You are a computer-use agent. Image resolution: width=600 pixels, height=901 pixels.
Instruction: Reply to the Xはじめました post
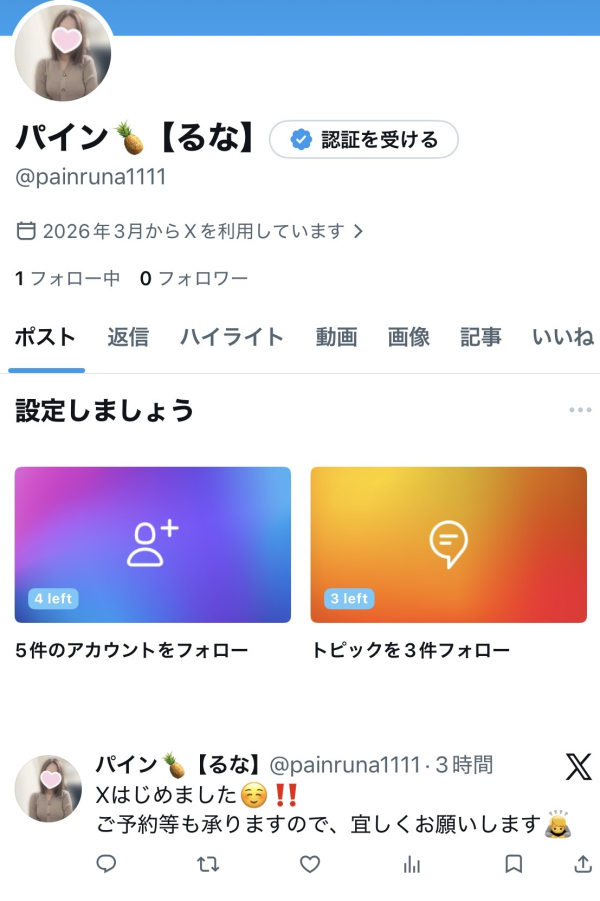(106, 864)
